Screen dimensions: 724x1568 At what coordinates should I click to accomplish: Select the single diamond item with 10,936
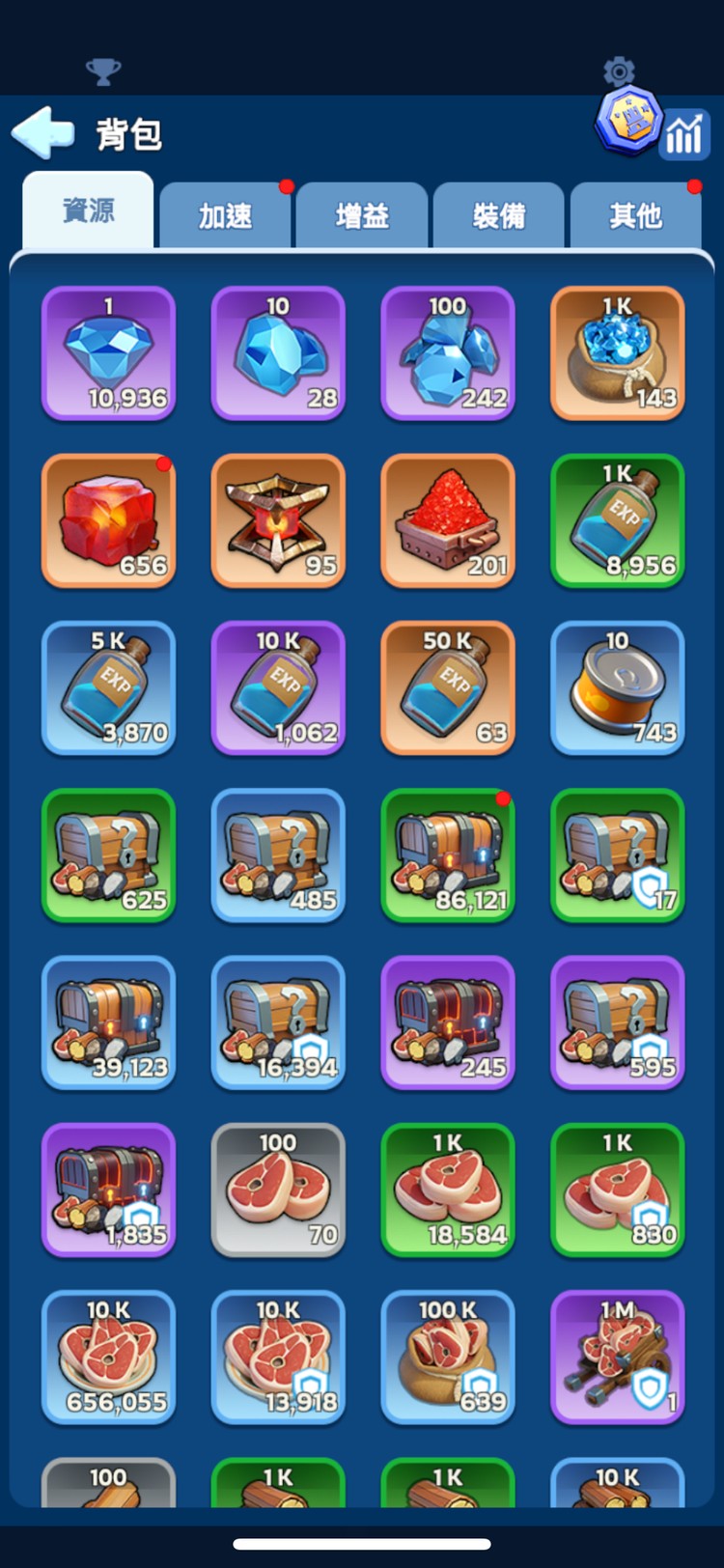click(109, 353)
